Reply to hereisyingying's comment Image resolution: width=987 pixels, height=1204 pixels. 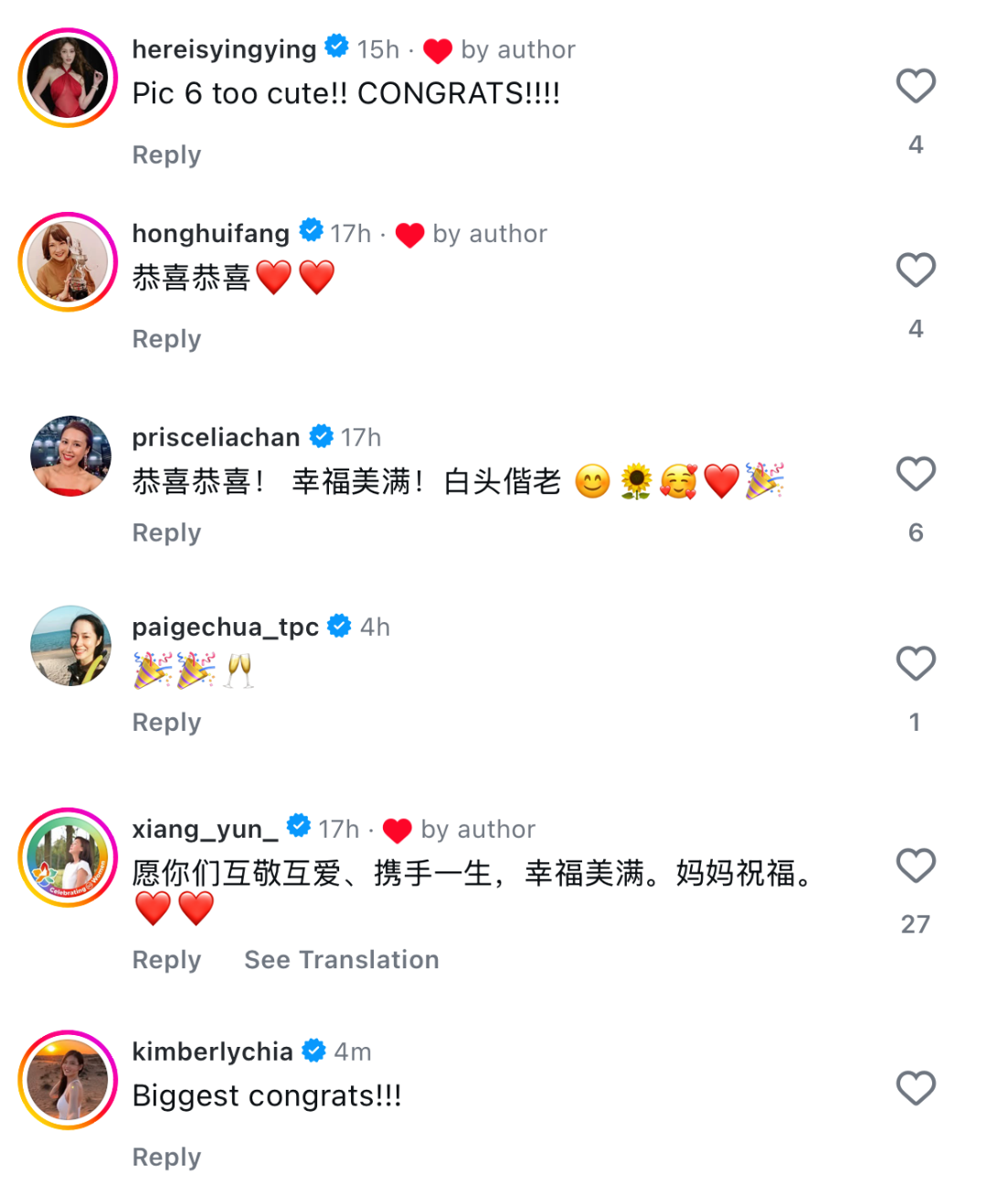coord(166,155)
